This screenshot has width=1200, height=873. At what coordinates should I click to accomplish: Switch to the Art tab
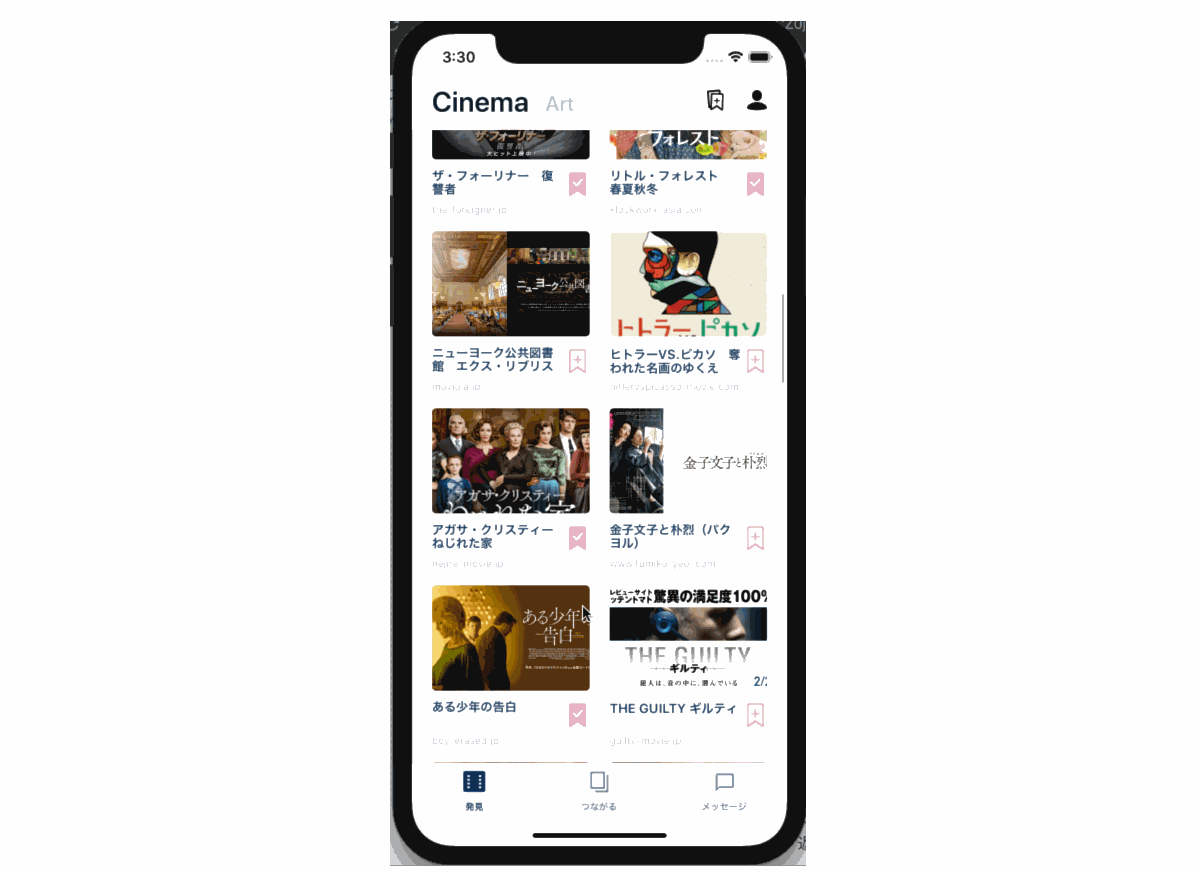pyautogui.click(x=559, y=104)
